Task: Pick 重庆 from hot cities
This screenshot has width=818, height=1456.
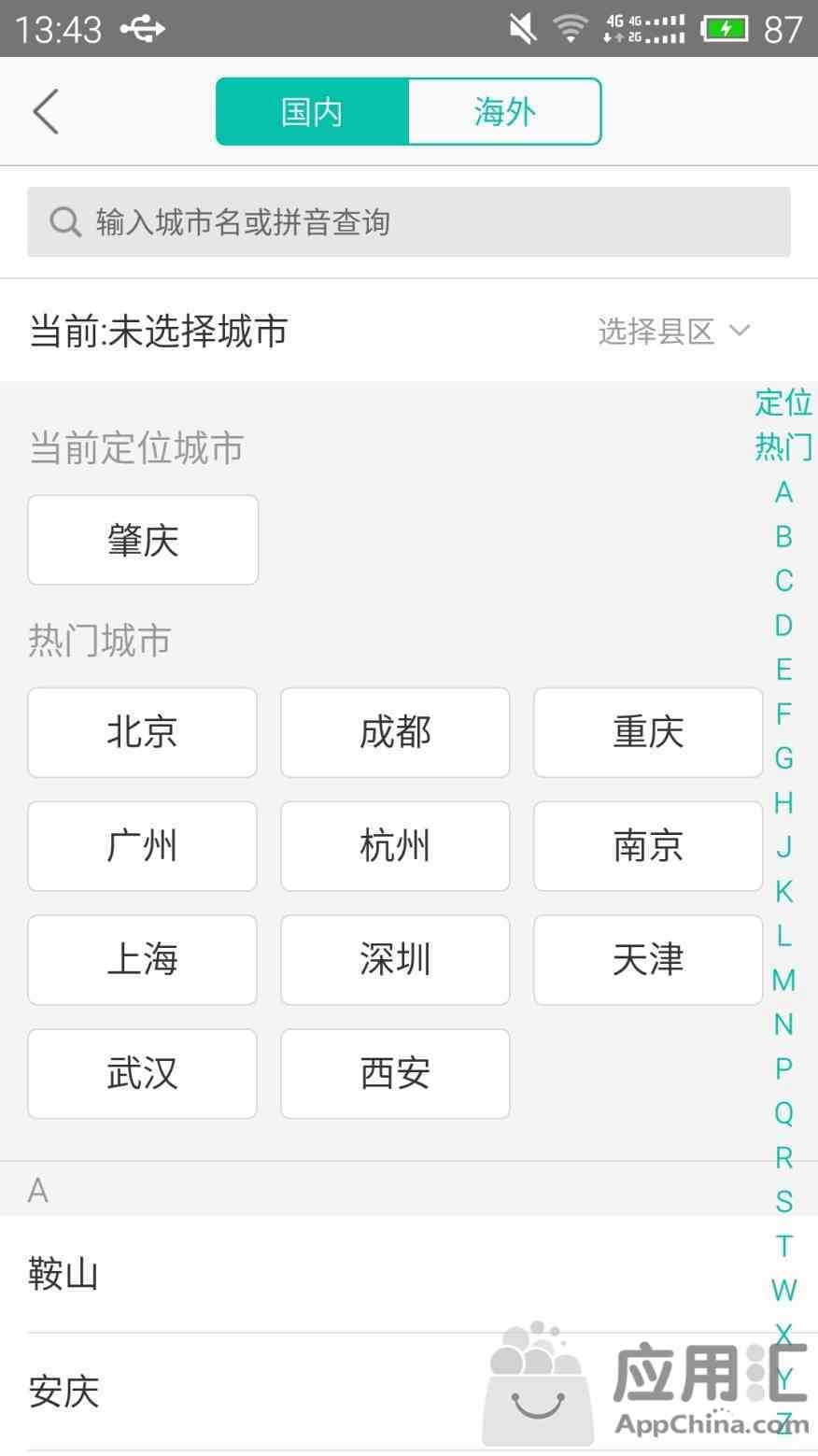Action: [x=648, y=732]
